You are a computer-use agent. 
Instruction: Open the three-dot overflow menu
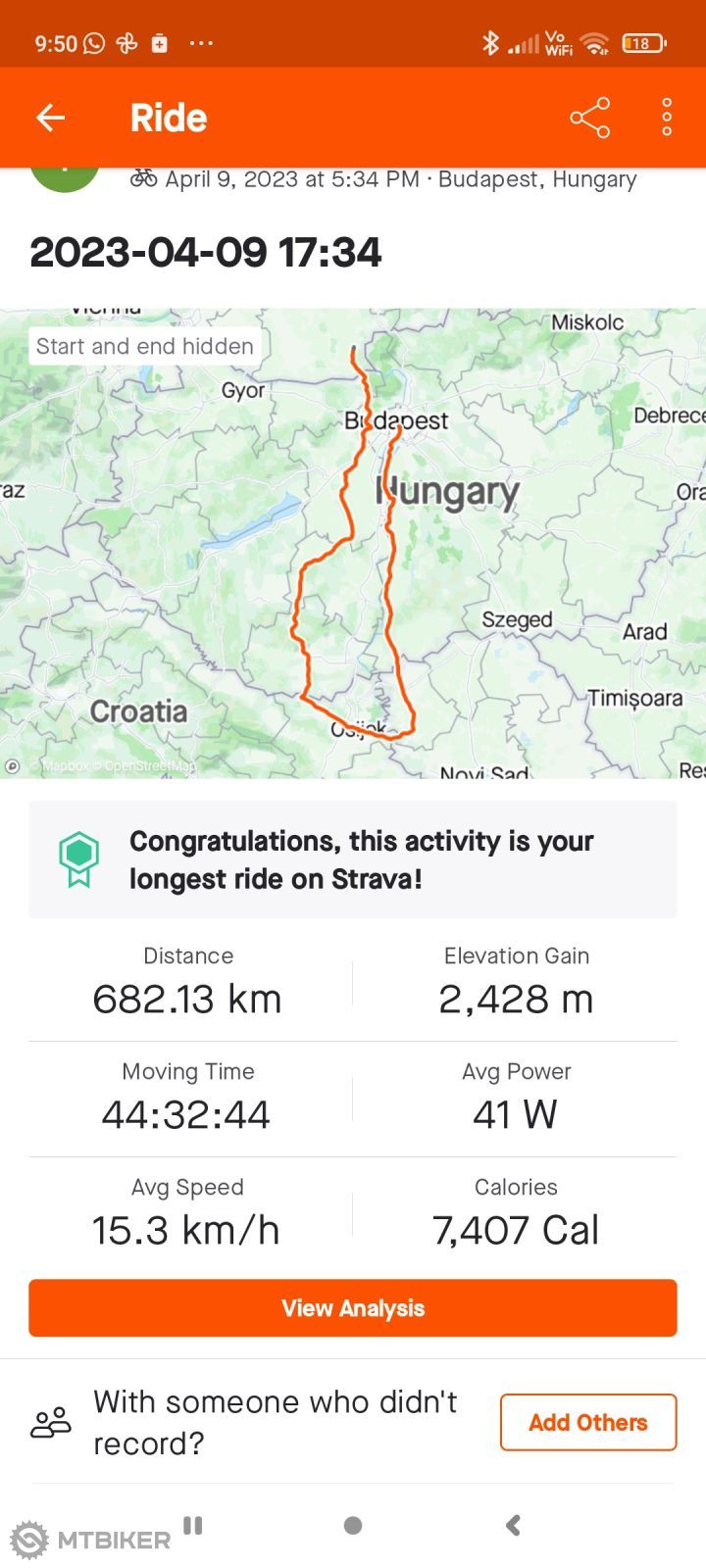[x=666, y=116]
